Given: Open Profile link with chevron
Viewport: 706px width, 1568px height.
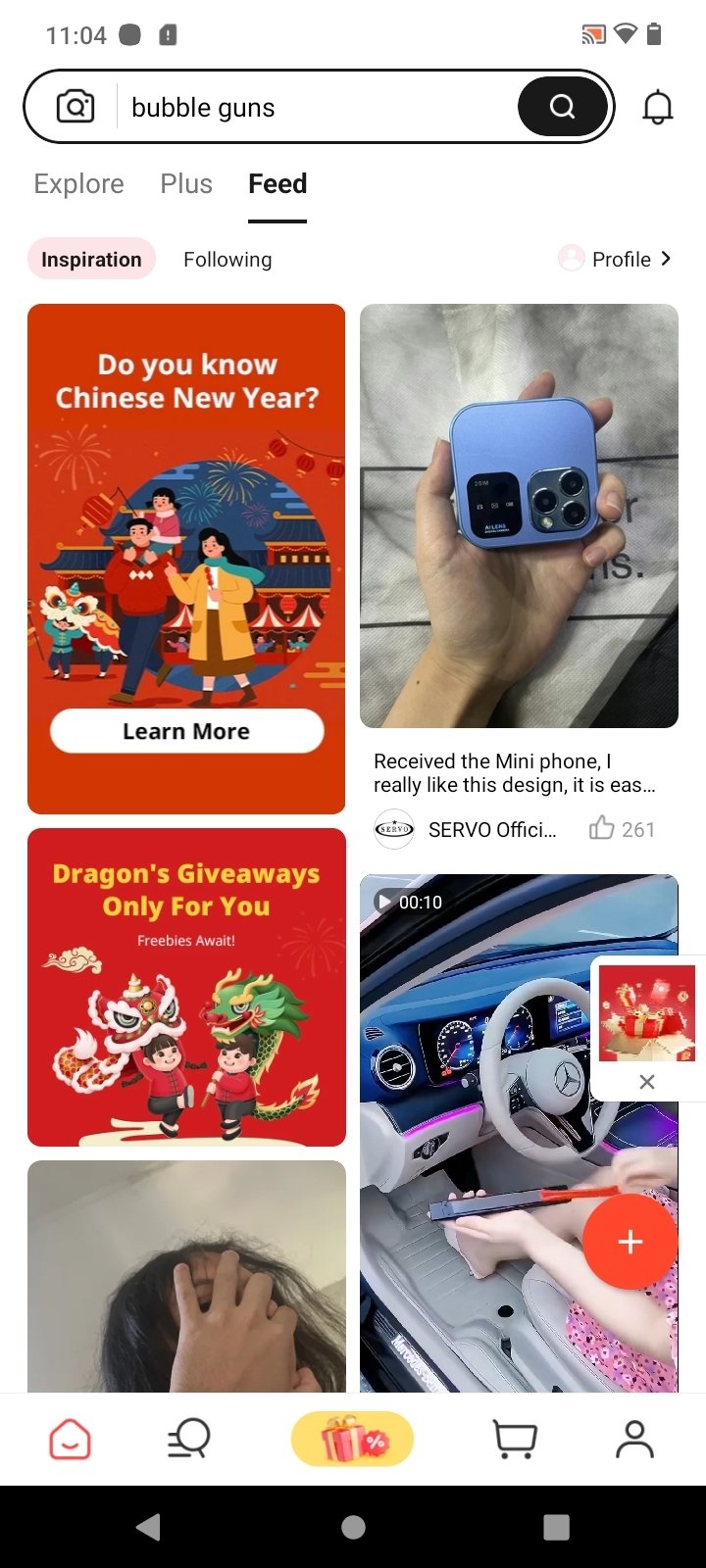Looking at the screenshot, I should point(615,259).
